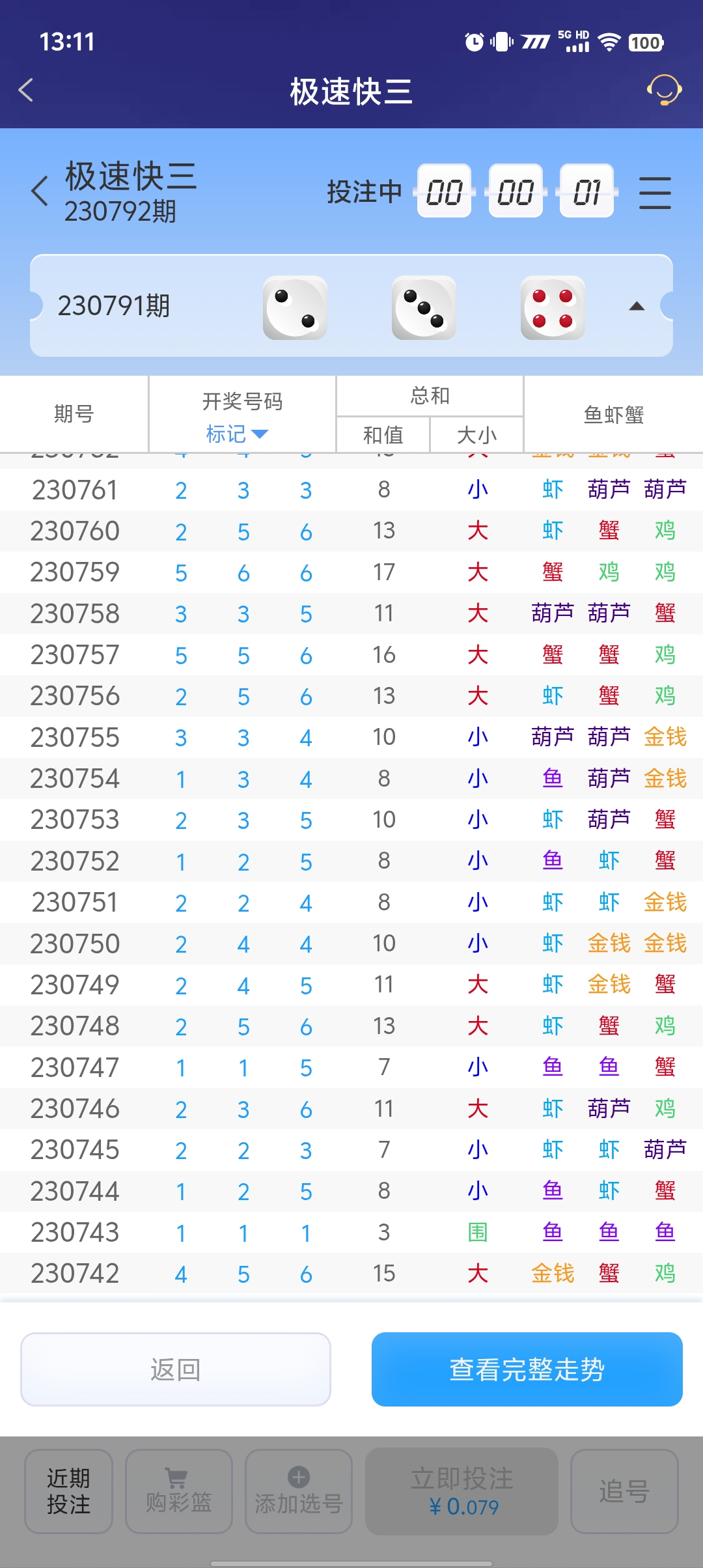Open the 购彩篮 basket

point(178,1491)
